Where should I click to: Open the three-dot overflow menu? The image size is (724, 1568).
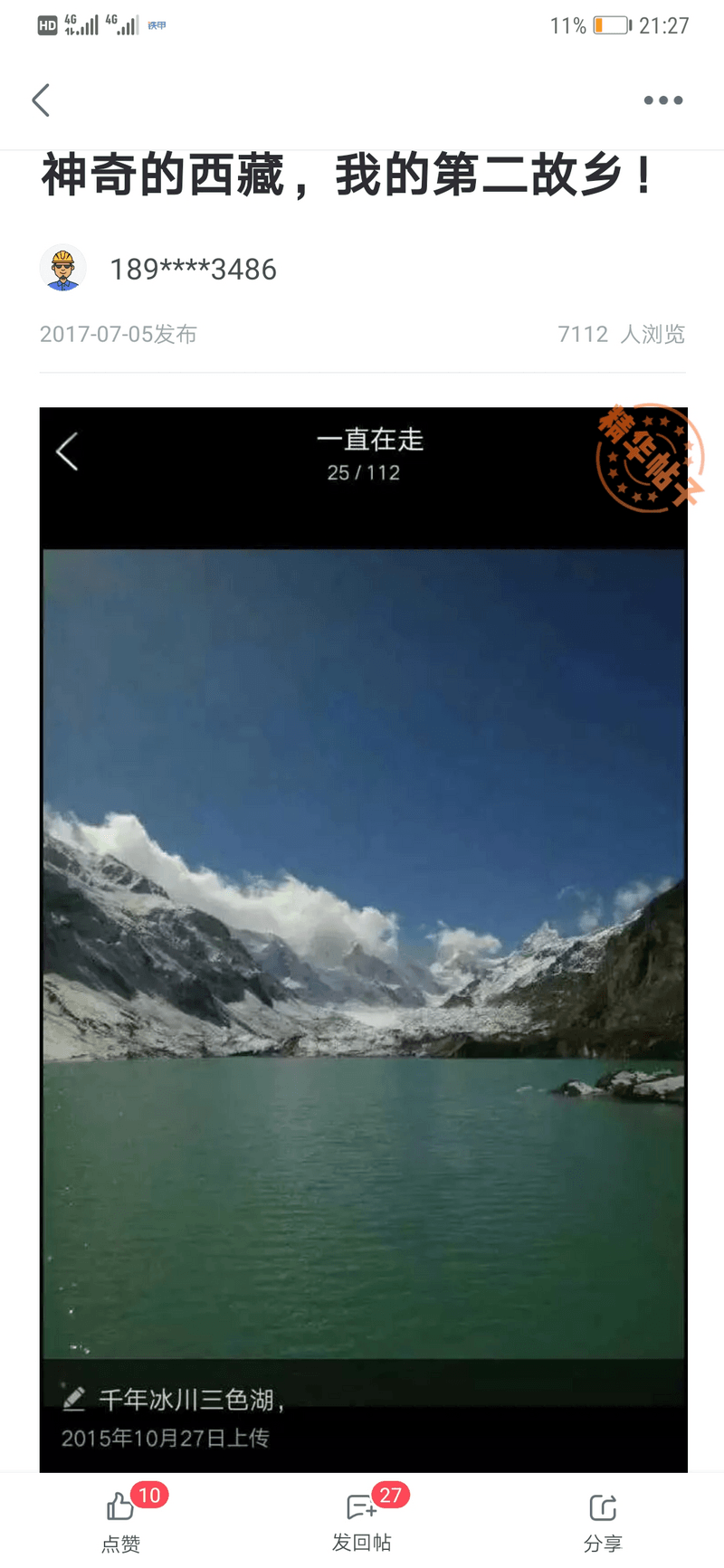[662, 100]
